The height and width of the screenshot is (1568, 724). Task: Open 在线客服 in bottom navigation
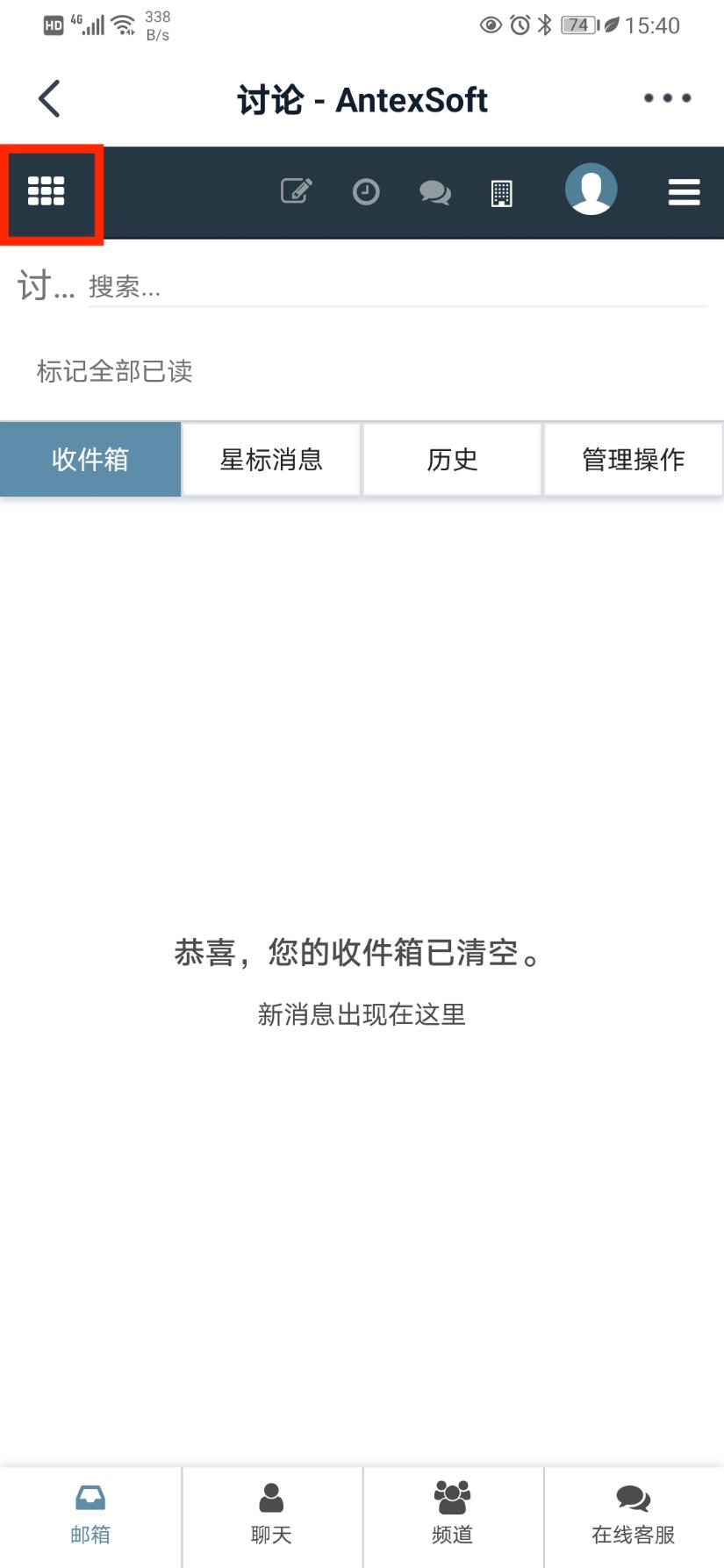click(633, 1515)
